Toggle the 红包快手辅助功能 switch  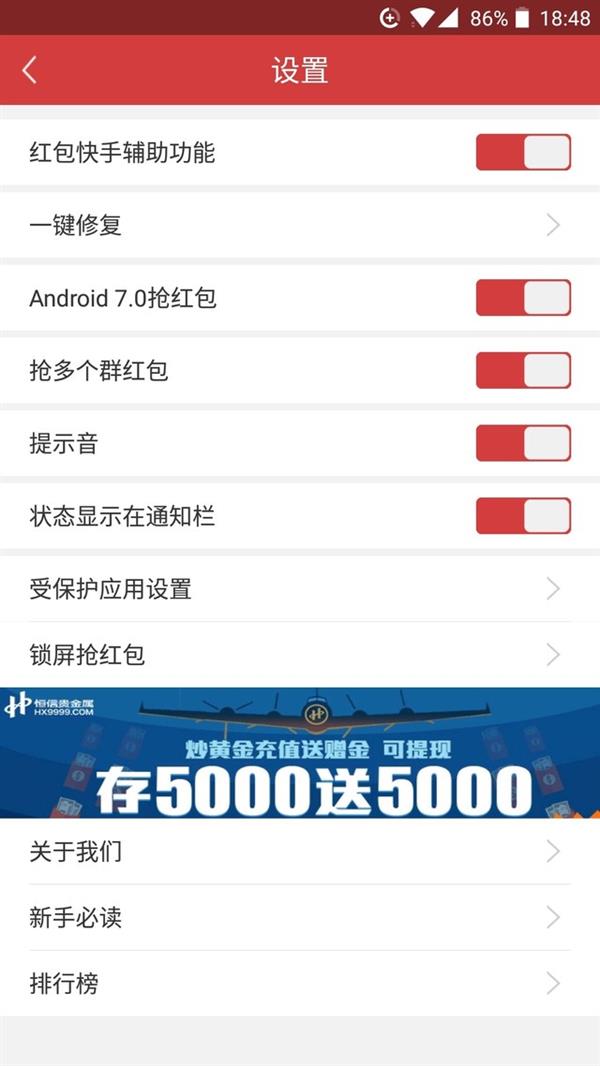point(523,153)
